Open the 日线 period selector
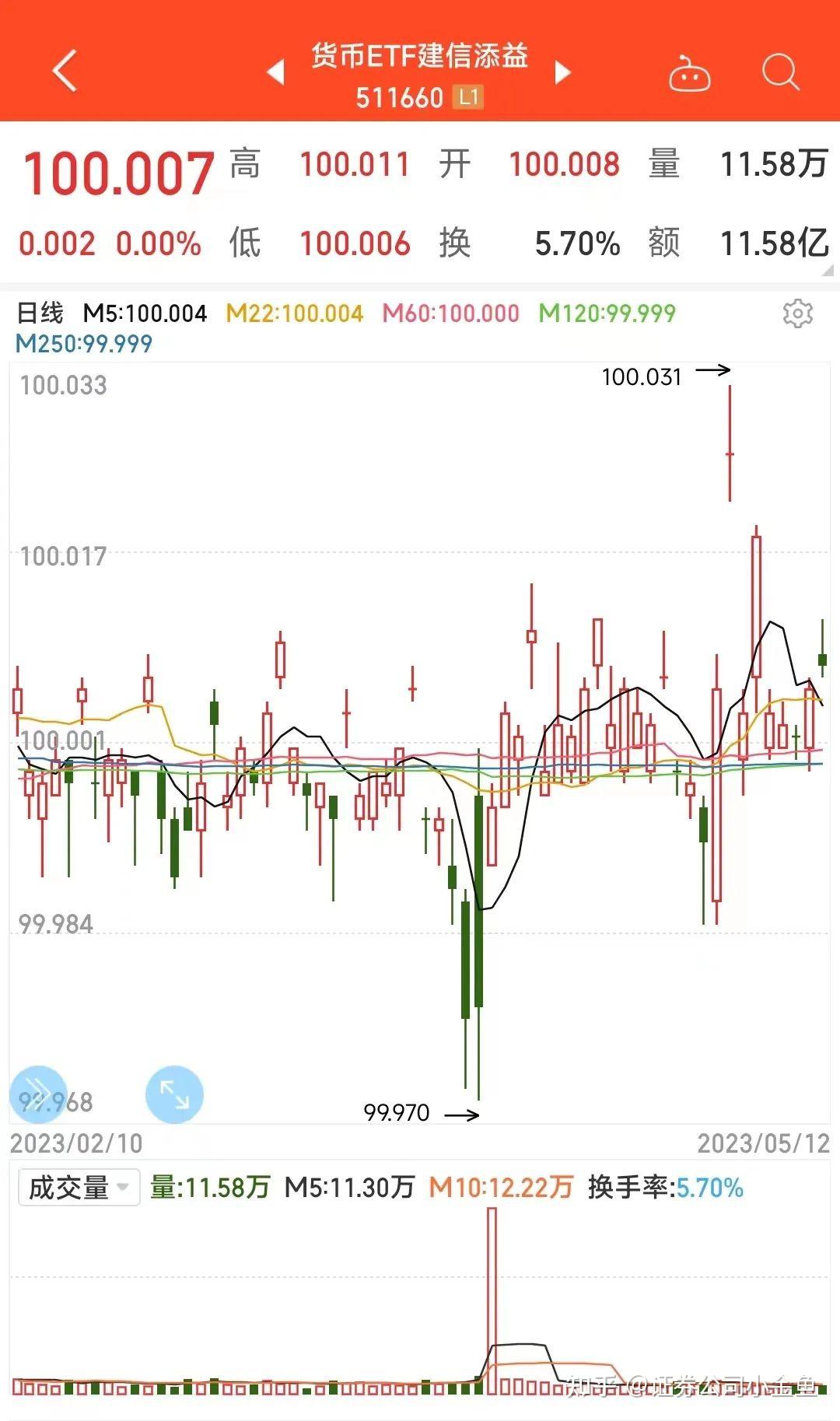The height and width of the screenshot is (1421, 840). 43,311
